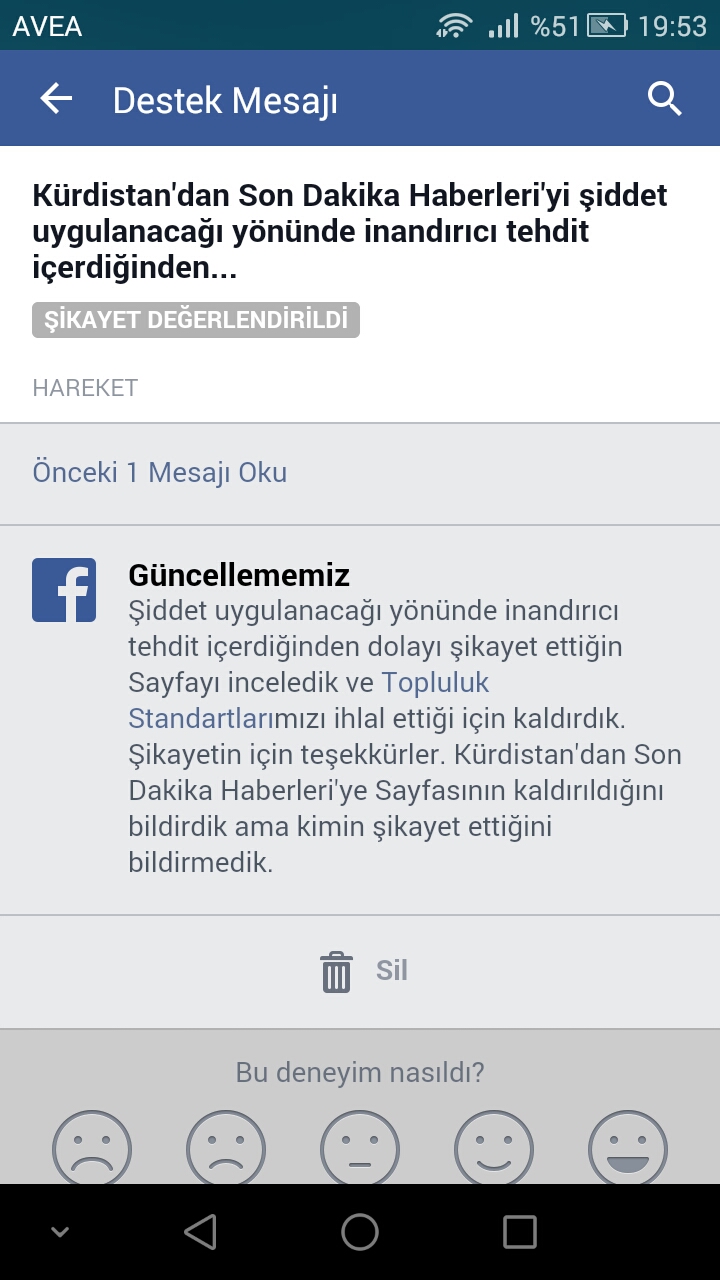720x1280 pixels.
Task: Tap the system home button
Action: tap(360, 1232)
